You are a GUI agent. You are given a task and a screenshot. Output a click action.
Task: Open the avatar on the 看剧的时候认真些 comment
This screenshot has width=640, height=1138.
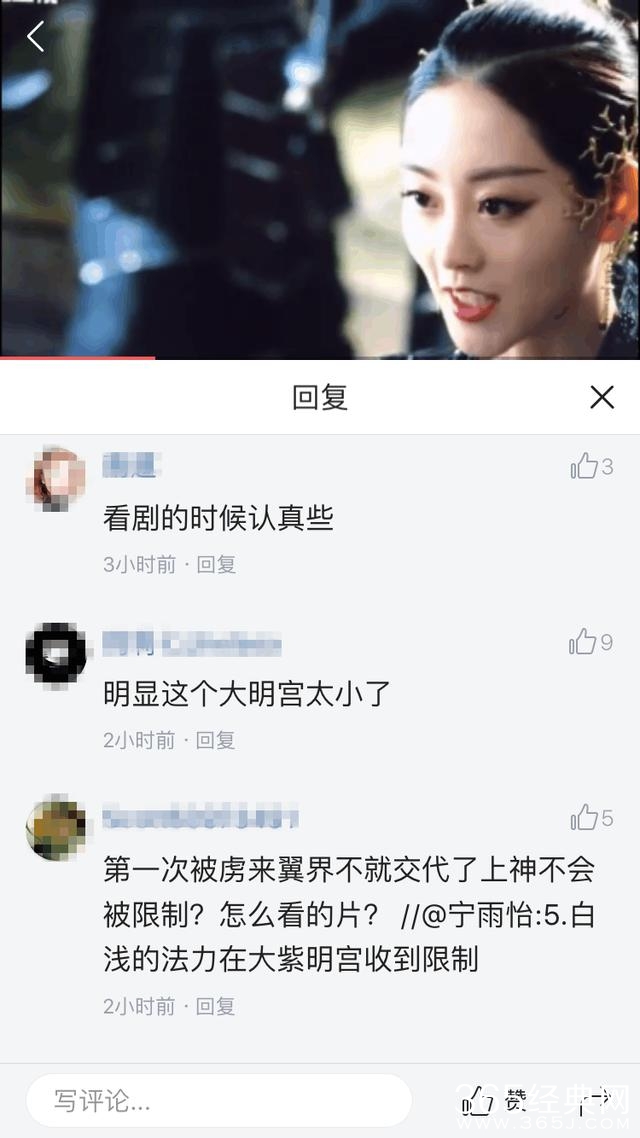click(x=55, y=479)
